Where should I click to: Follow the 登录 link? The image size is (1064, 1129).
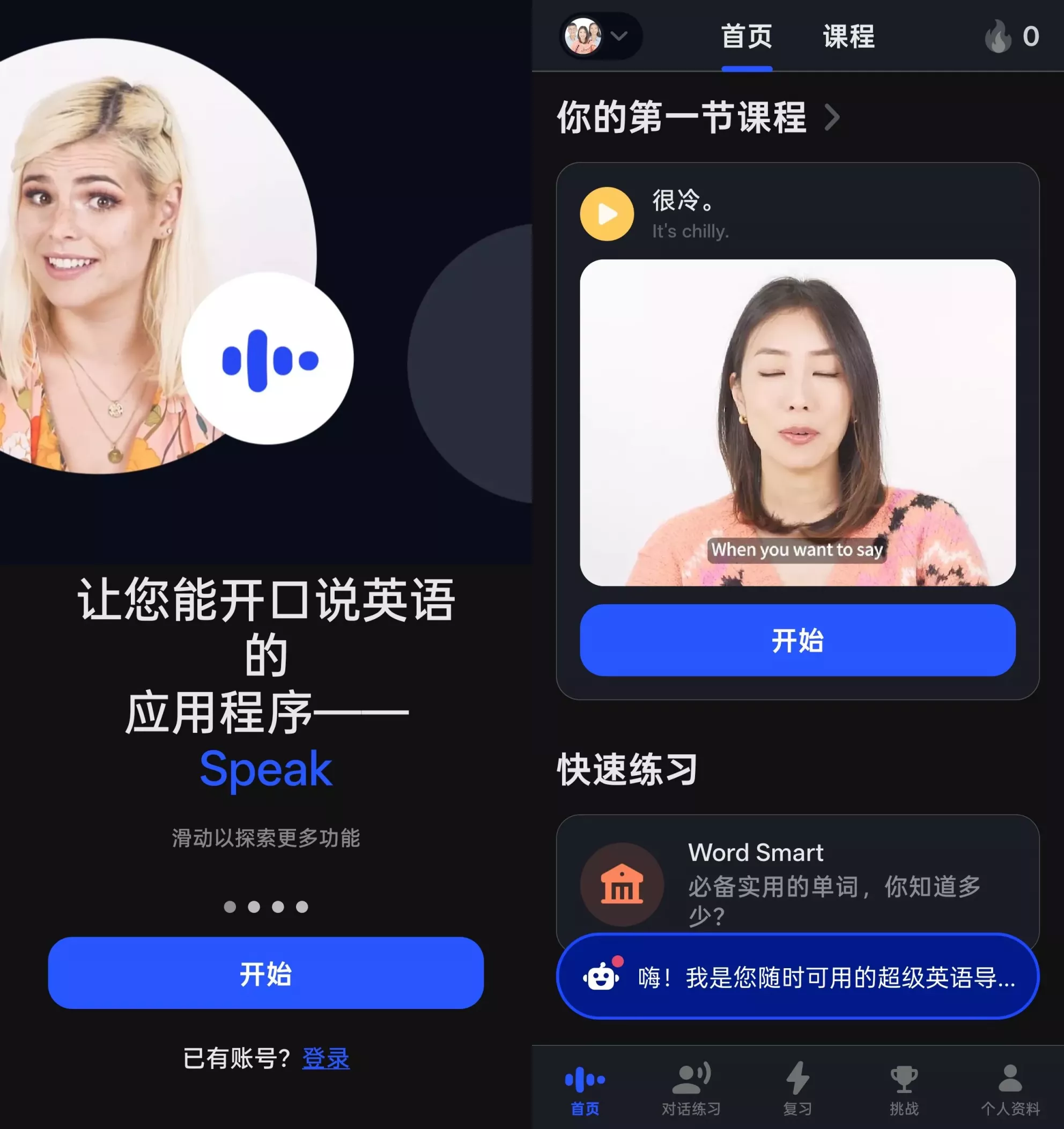[x=326, y=1059]
